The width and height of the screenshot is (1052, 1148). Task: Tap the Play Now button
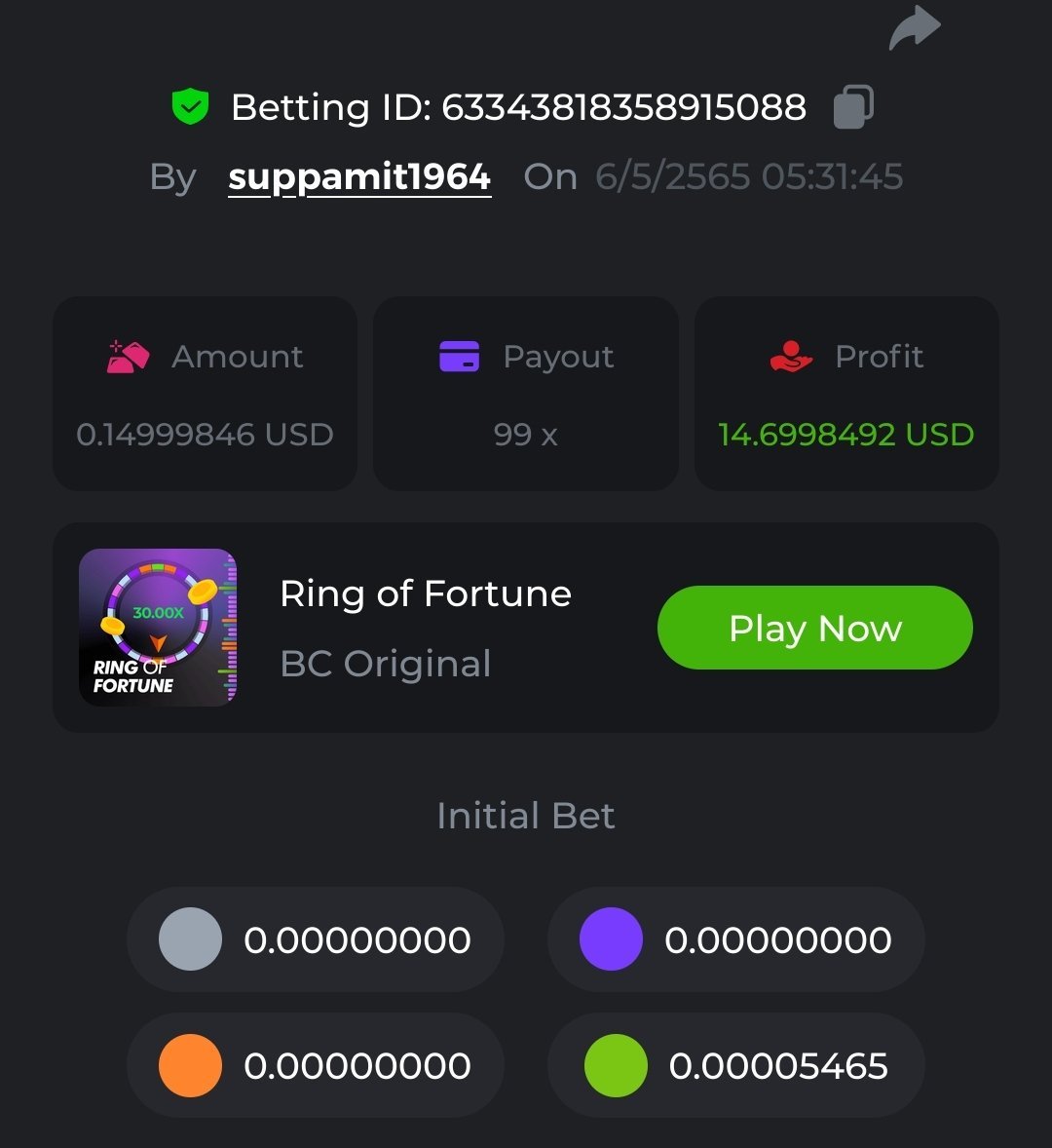point(814,628)
